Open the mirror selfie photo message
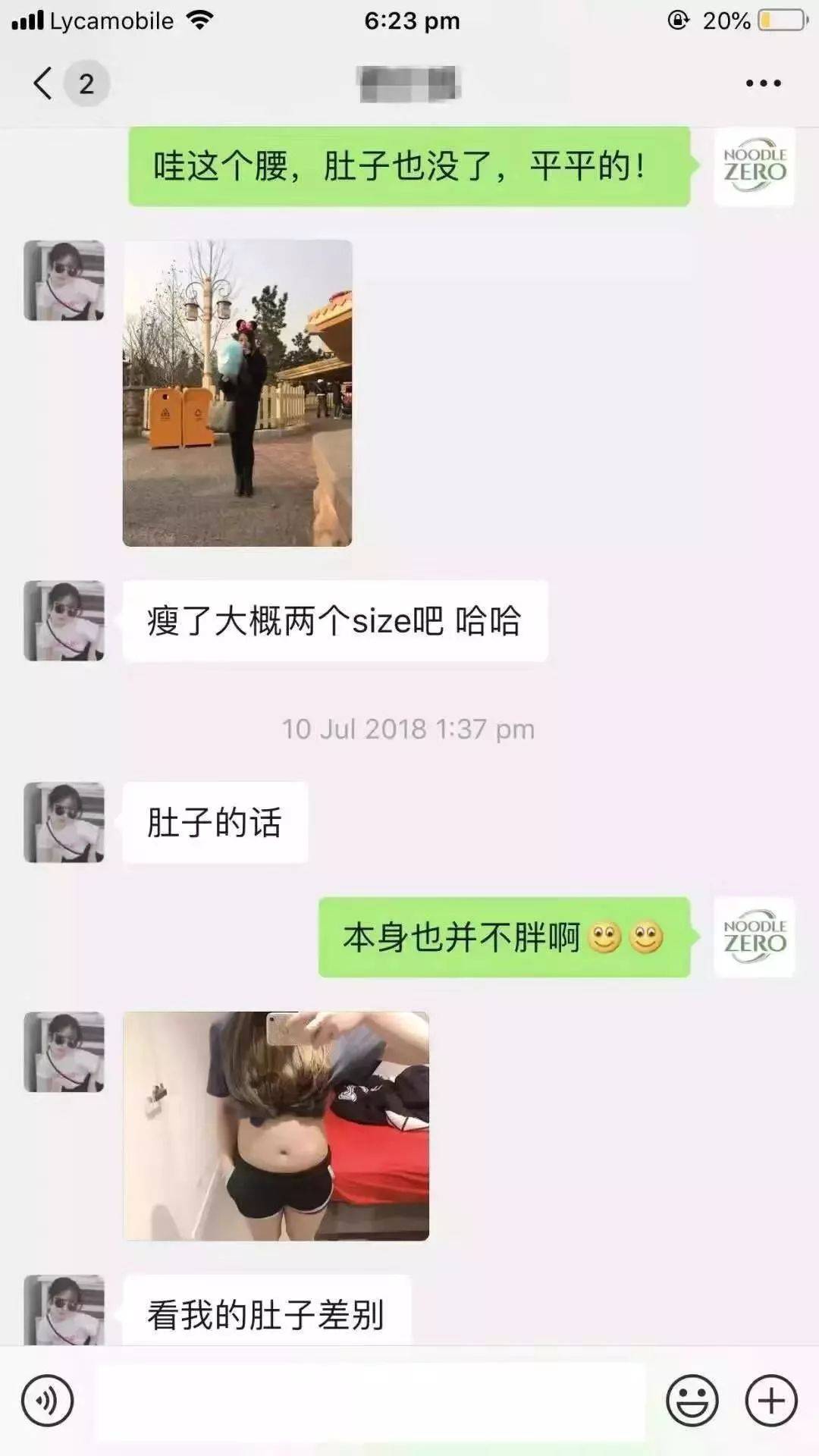 (276, 1126)
